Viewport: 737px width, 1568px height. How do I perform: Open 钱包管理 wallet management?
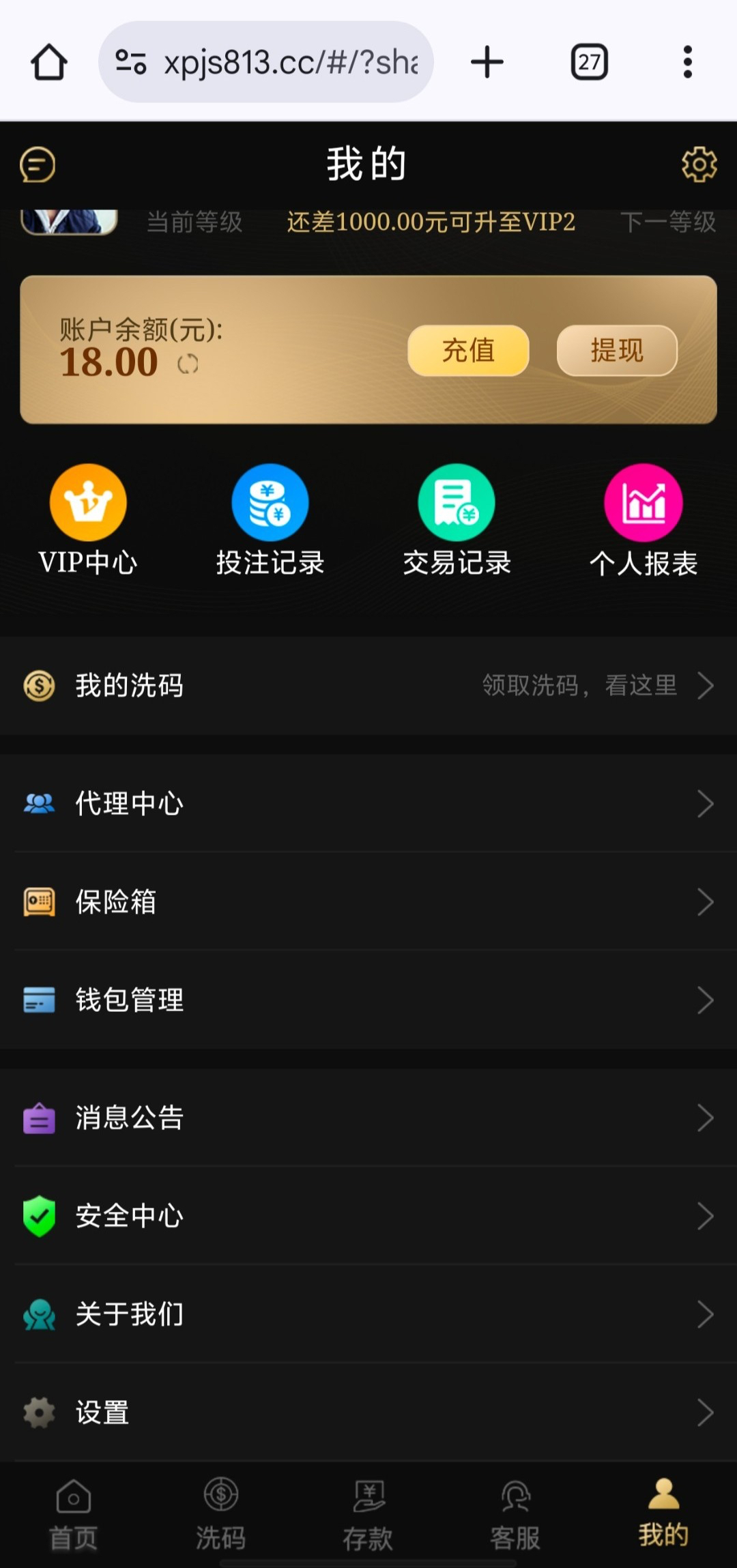coord(369,1000)
